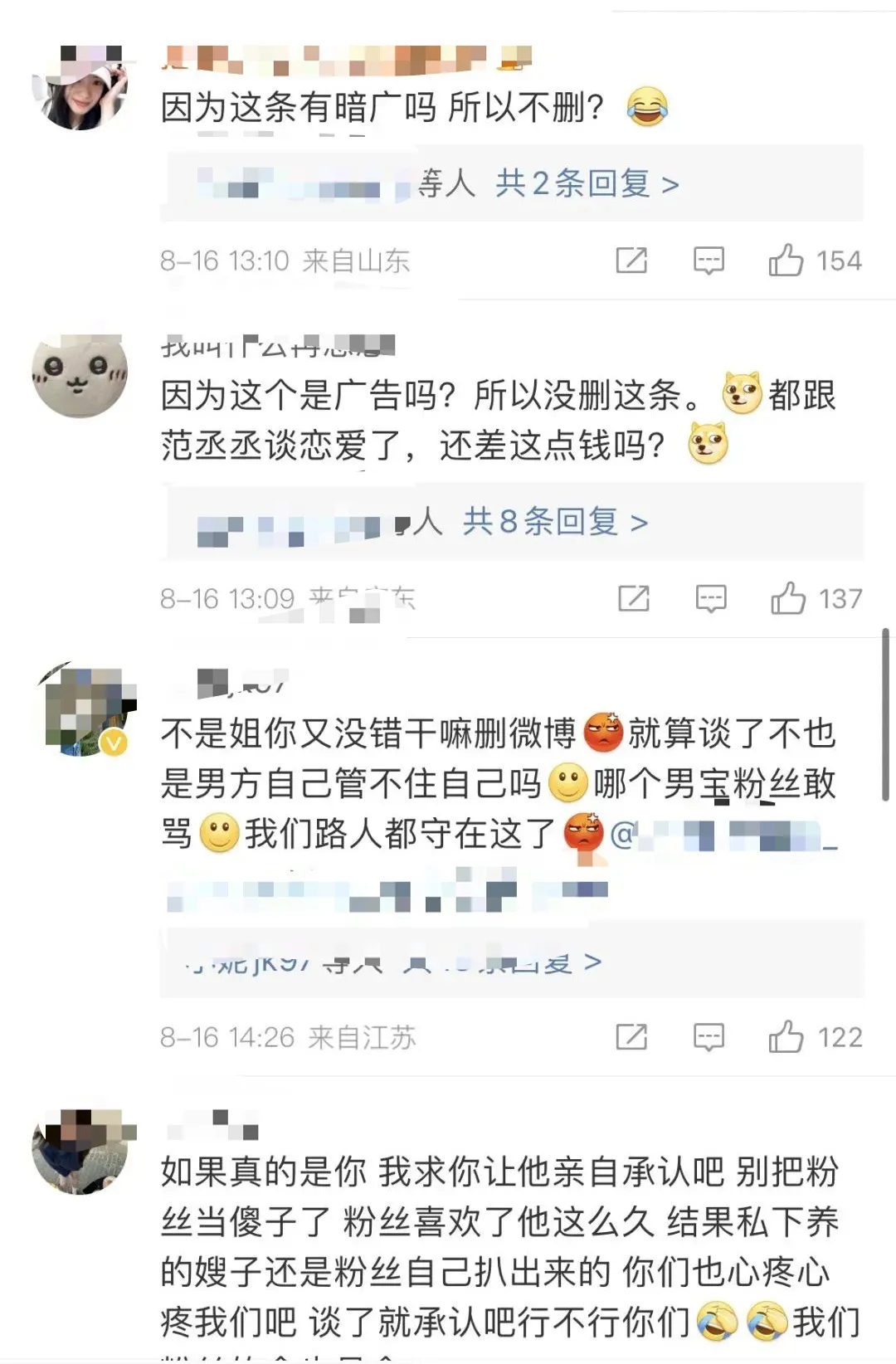Share the comment posted at 8-16 13:10
Image resolution: width=896 pixels, height=1364 pixels.
coord(631,261)
